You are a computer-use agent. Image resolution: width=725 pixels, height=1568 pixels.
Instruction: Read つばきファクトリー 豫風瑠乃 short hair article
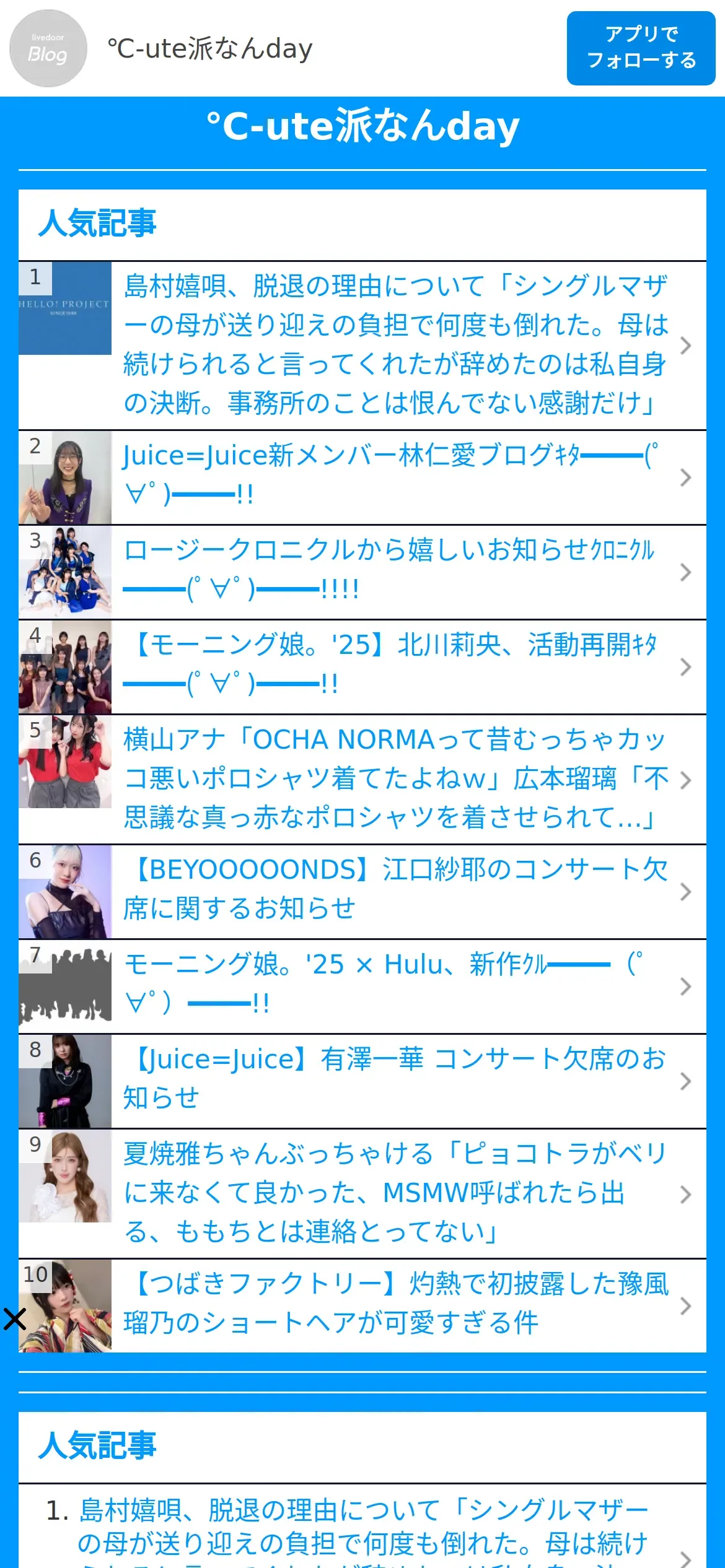(x=395, y=1303)
